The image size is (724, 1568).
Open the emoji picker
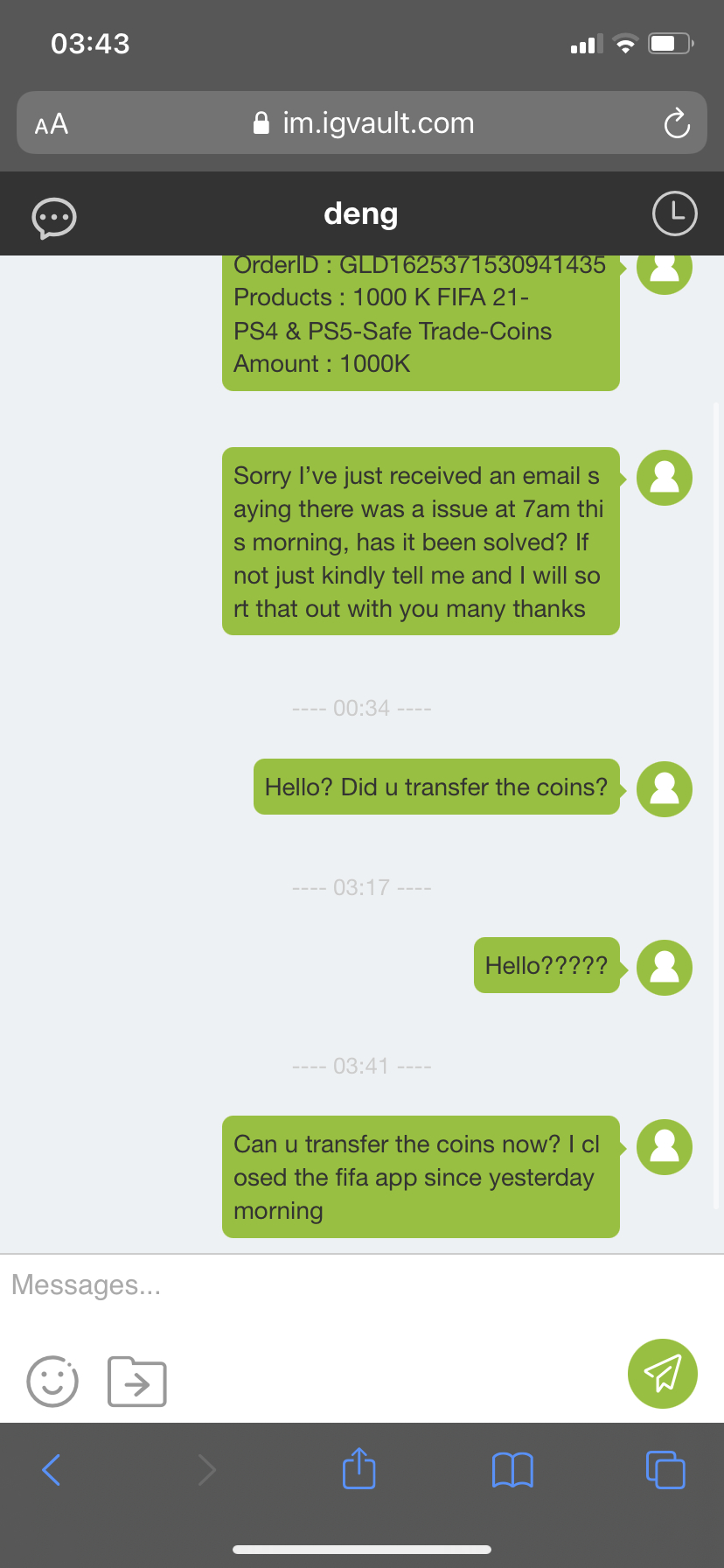pos(52,1382)
